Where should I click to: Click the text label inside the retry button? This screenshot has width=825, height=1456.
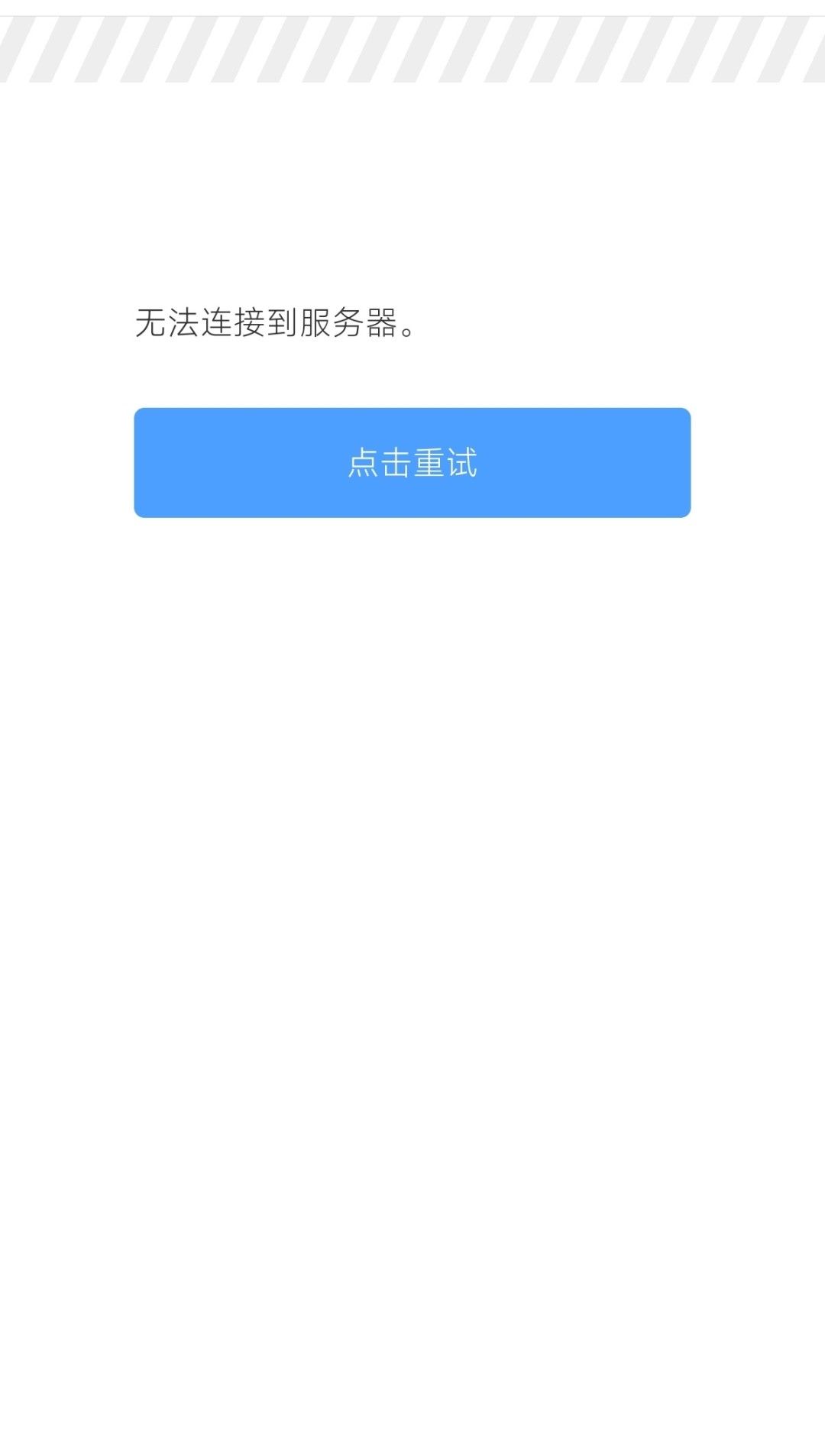tap(412, 464)
